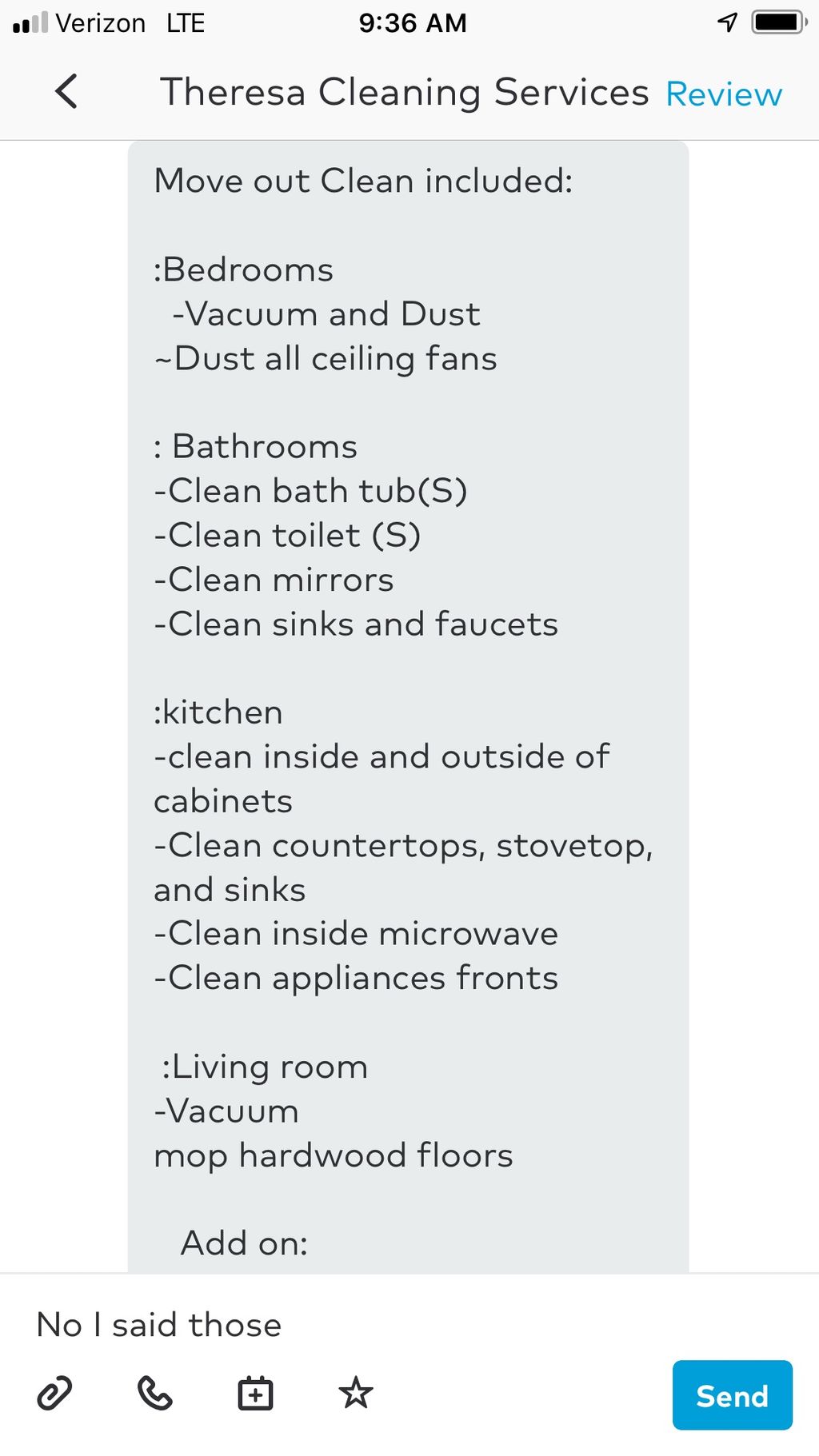Call Theresa Cleaning Services with the phone icon
Viewport: 819px width, 1456px height.
click(155, 1394)
